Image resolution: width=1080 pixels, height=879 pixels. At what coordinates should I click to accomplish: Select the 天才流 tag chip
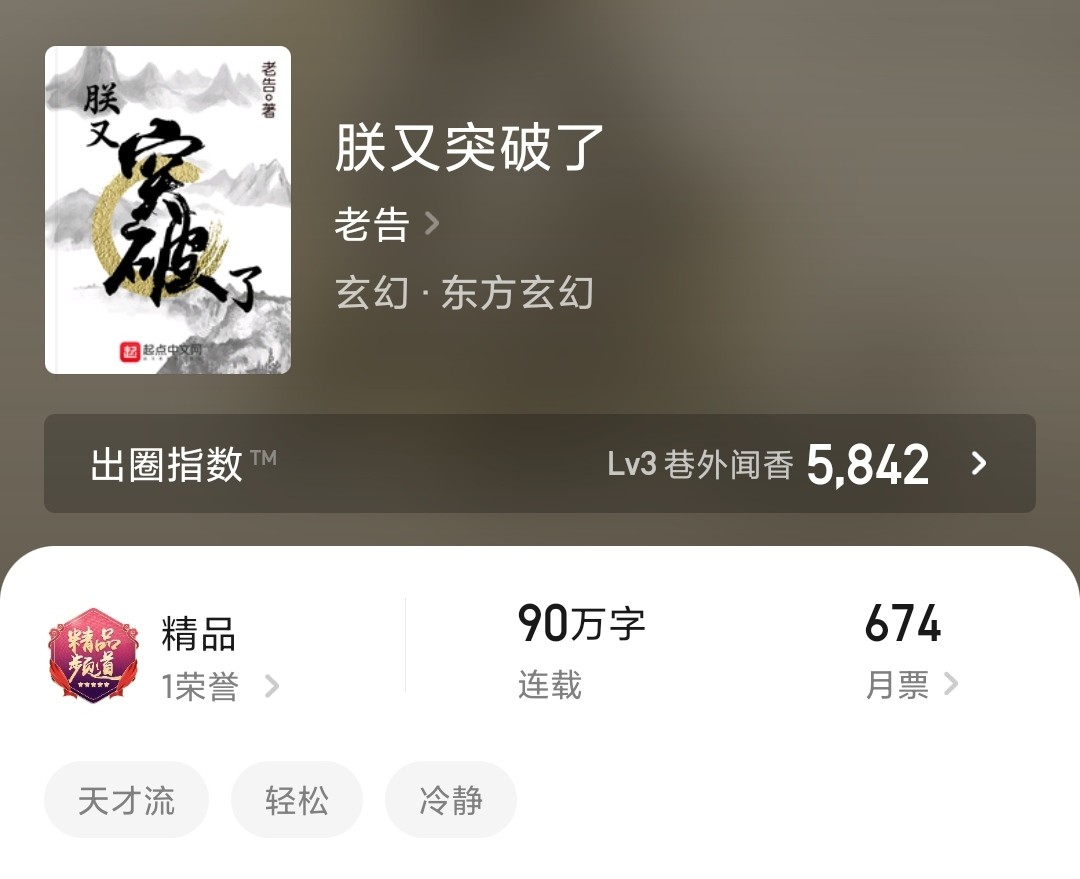click(126, 800)
